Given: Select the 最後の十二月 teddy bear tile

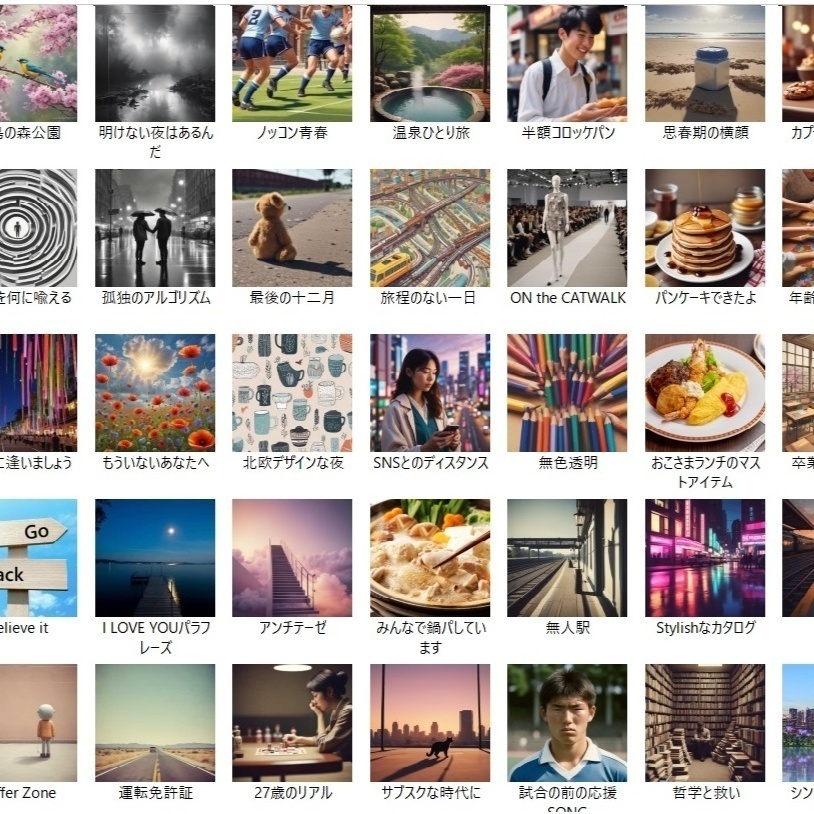Looking at the screenshot, I should [x=292, y=228].
